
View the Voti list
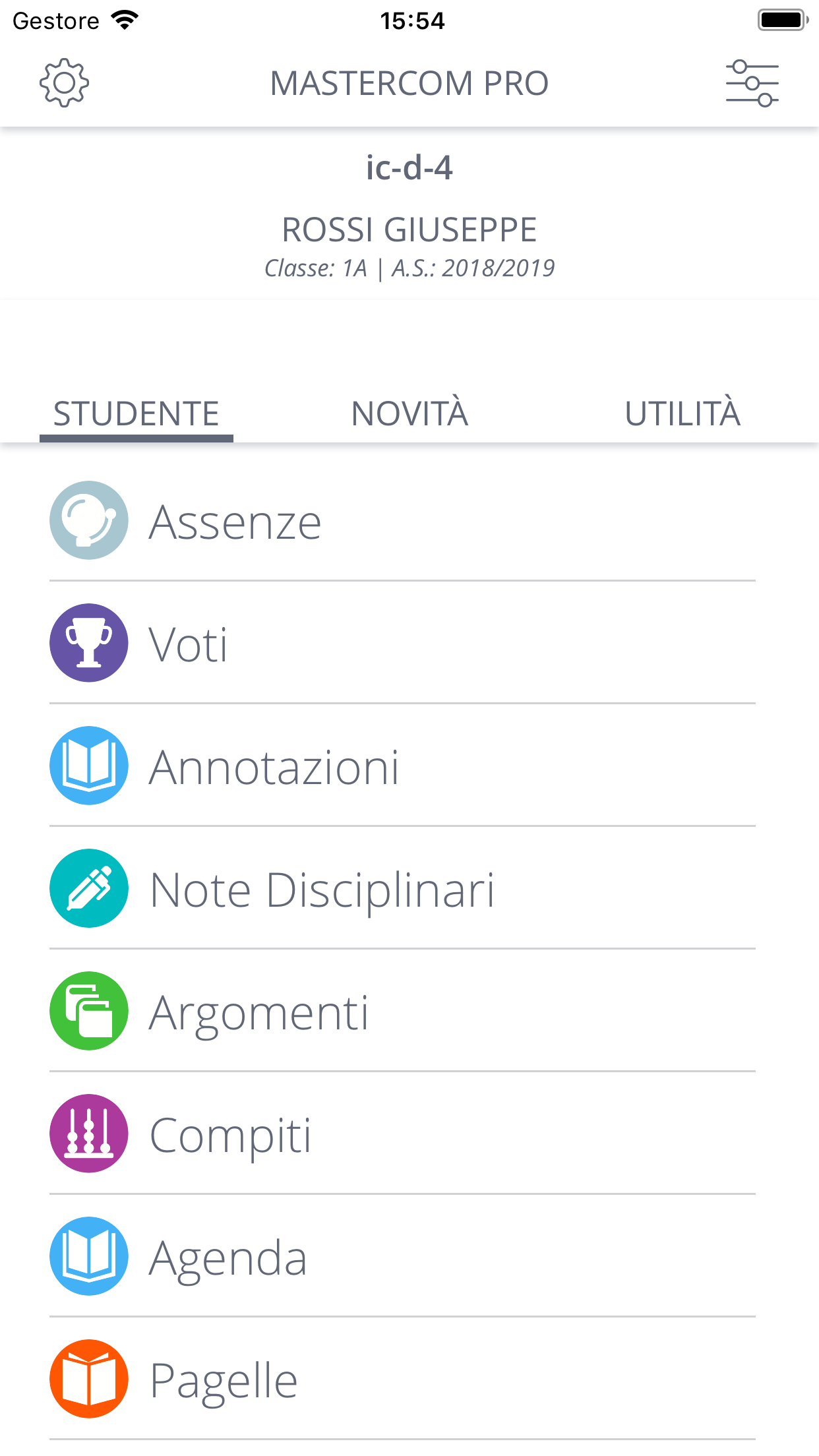(188, 642)
